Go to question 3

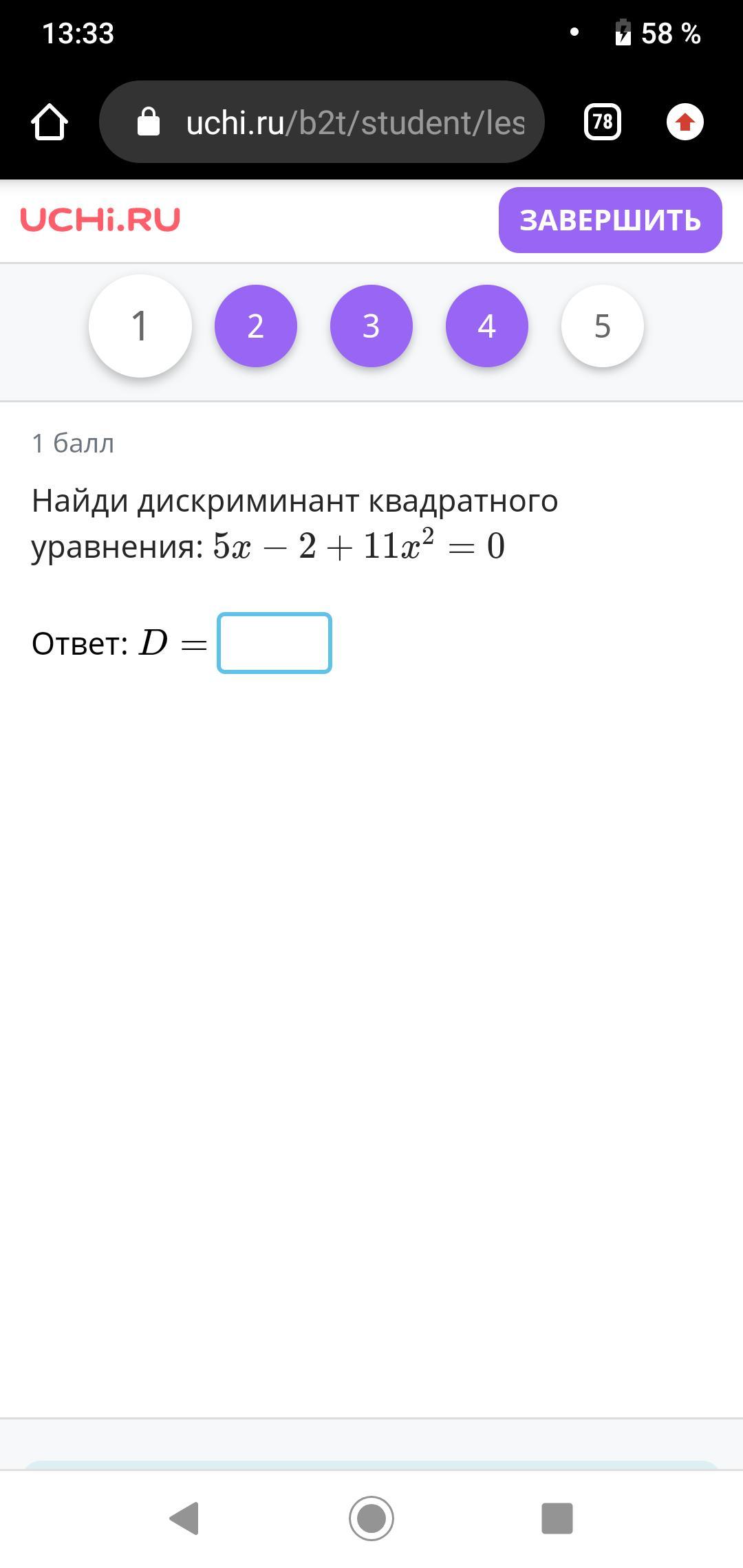[371, 326]
